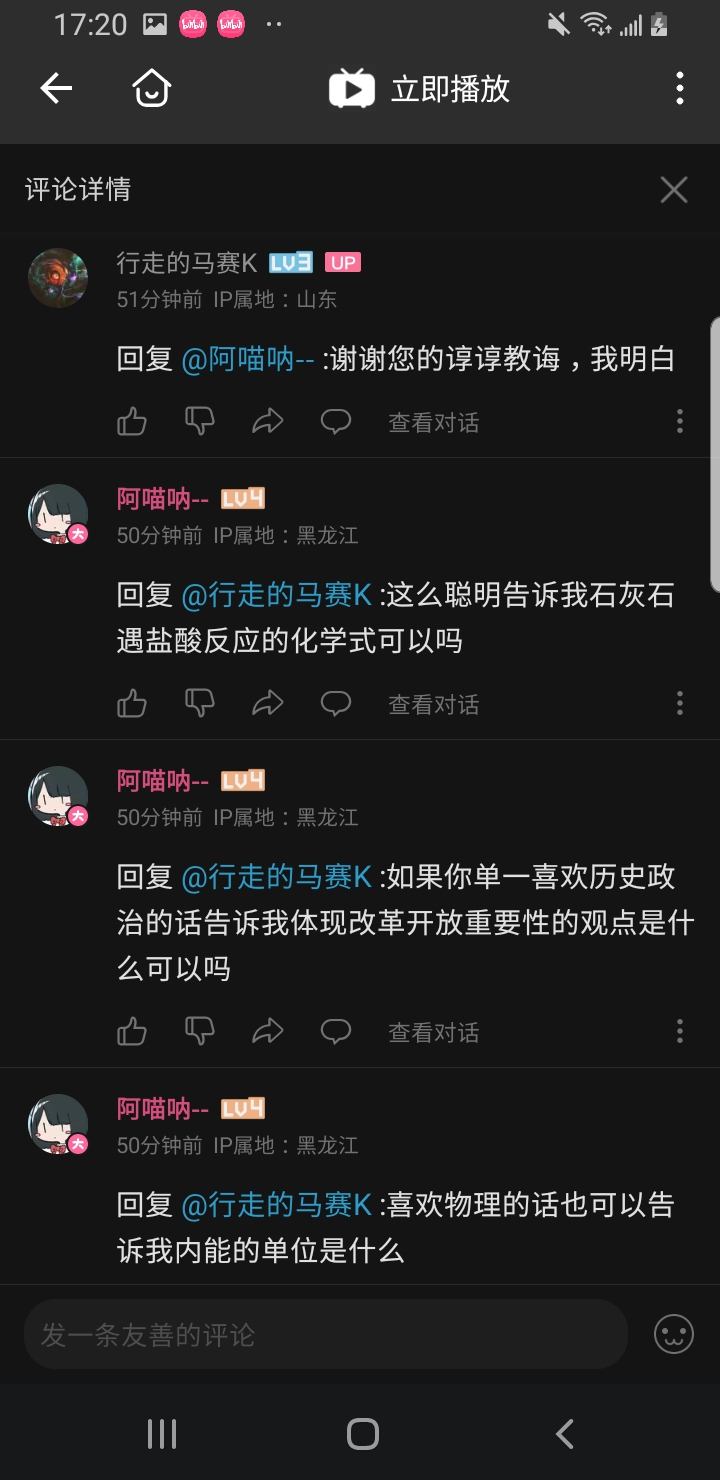Open the top-right overflow menu
720x1480 pixels.
point(680,89)
